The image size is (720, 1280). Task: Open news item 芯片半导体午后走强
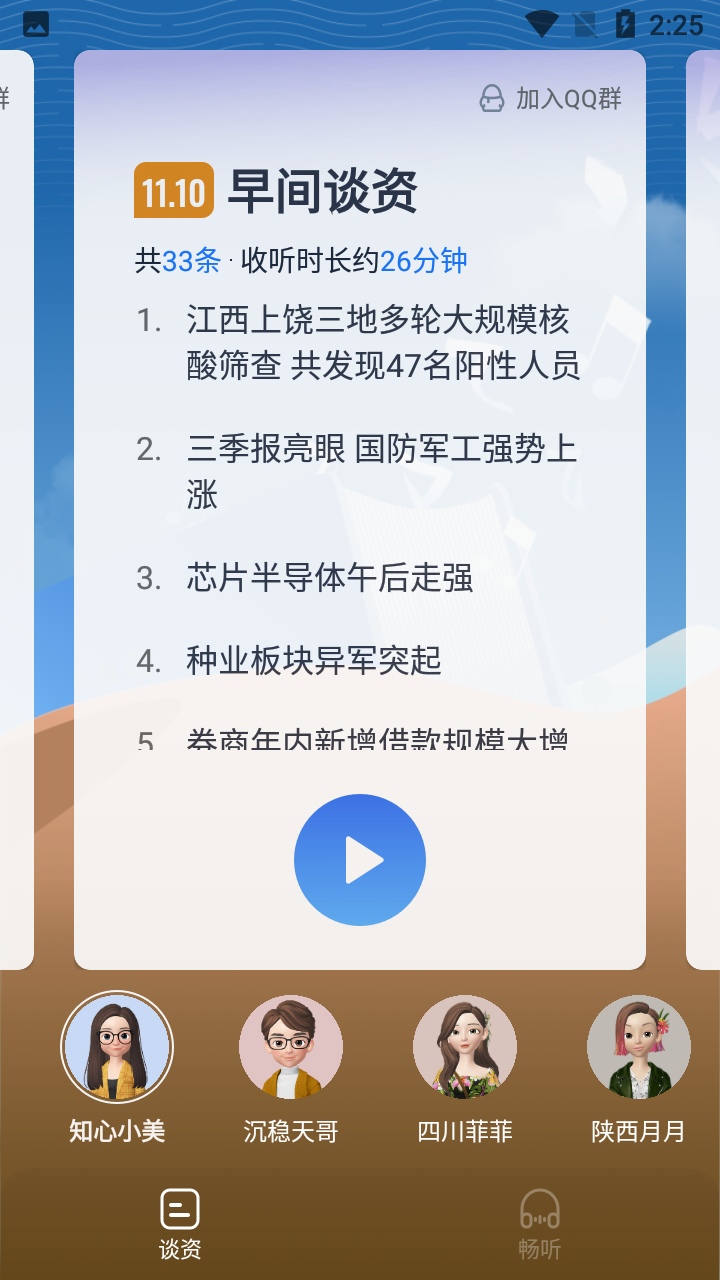(x=330, y=578)
